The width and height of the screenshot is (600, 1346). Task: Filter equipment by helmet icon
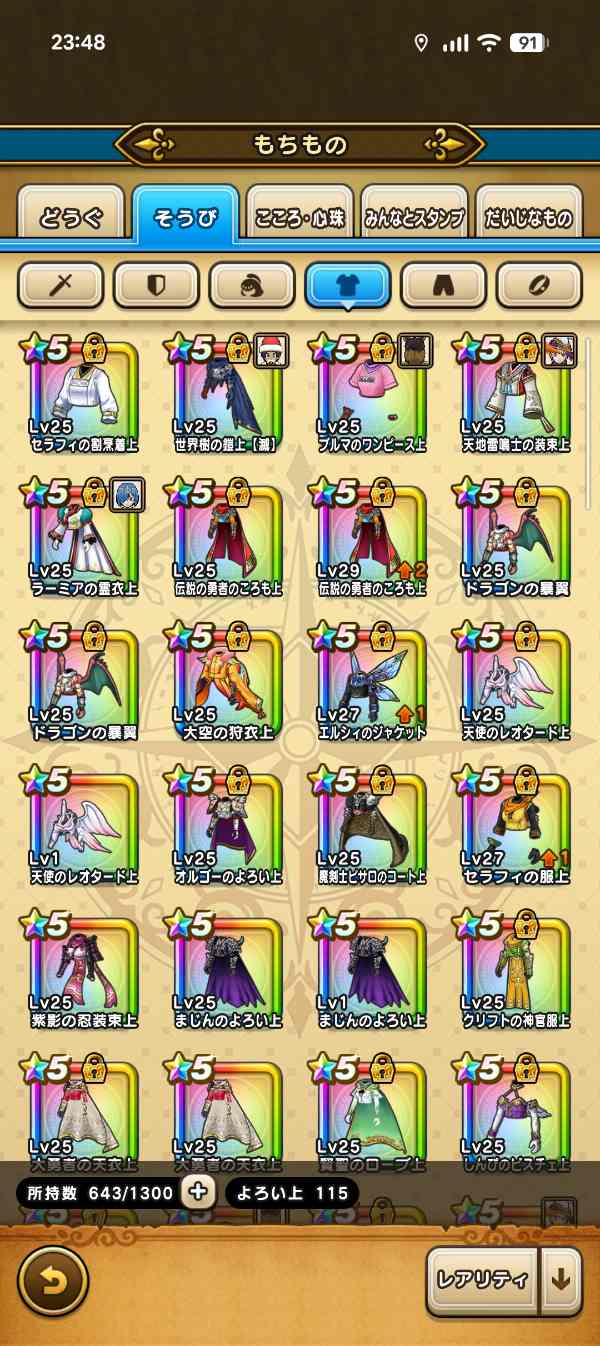coord(252,286)
